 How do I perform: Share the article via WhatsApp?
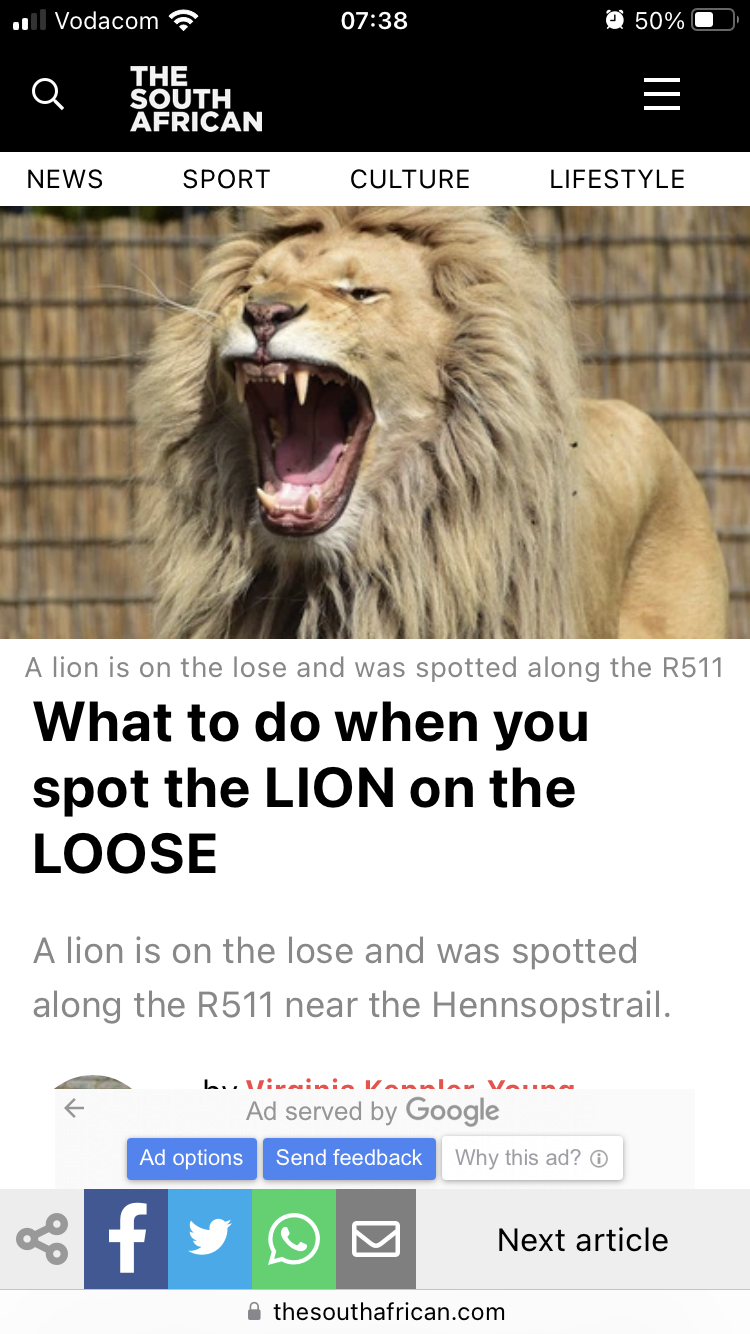pyautogui.click(x=294, y=1239)
